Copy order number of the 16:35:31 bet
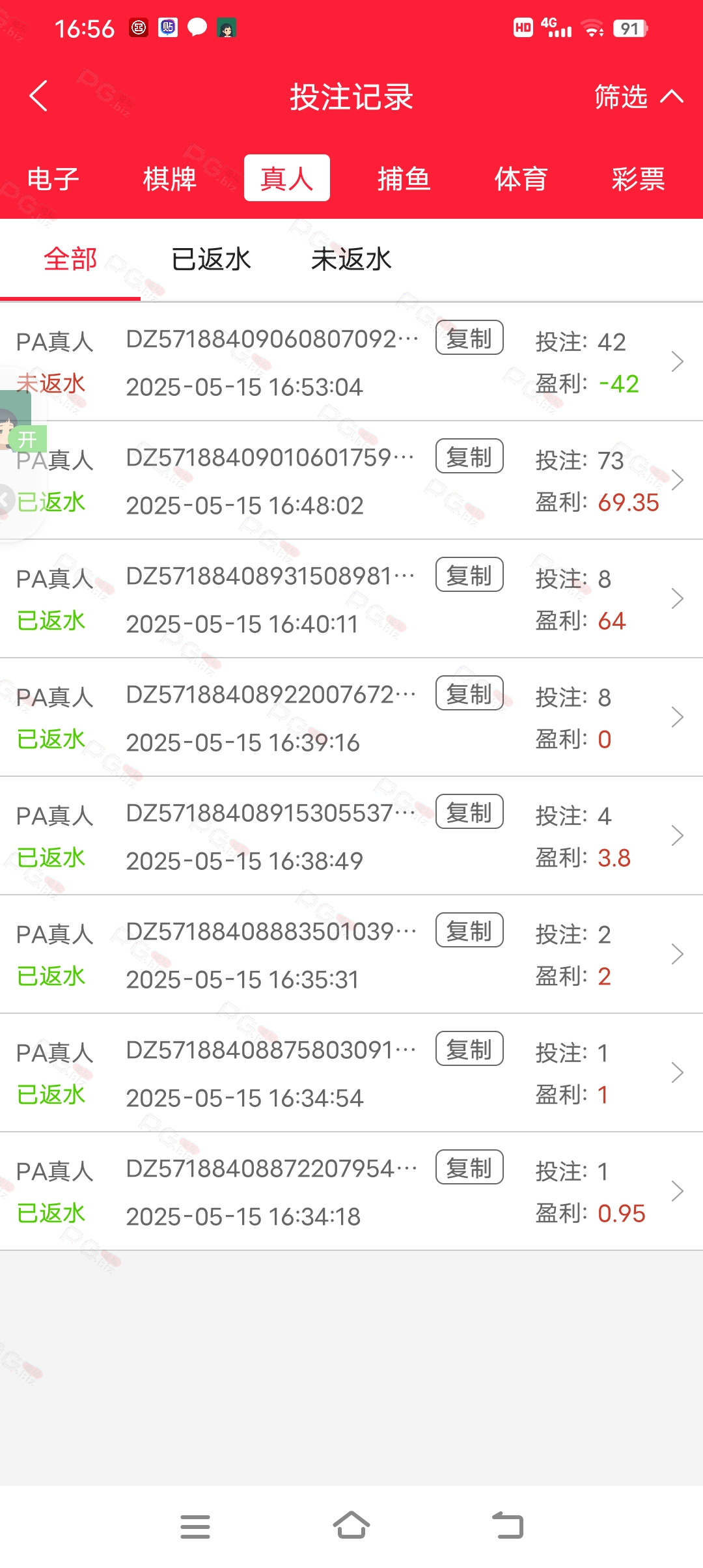The height and width of the screenshot is (1568, 703). click(x=469, y=931)
